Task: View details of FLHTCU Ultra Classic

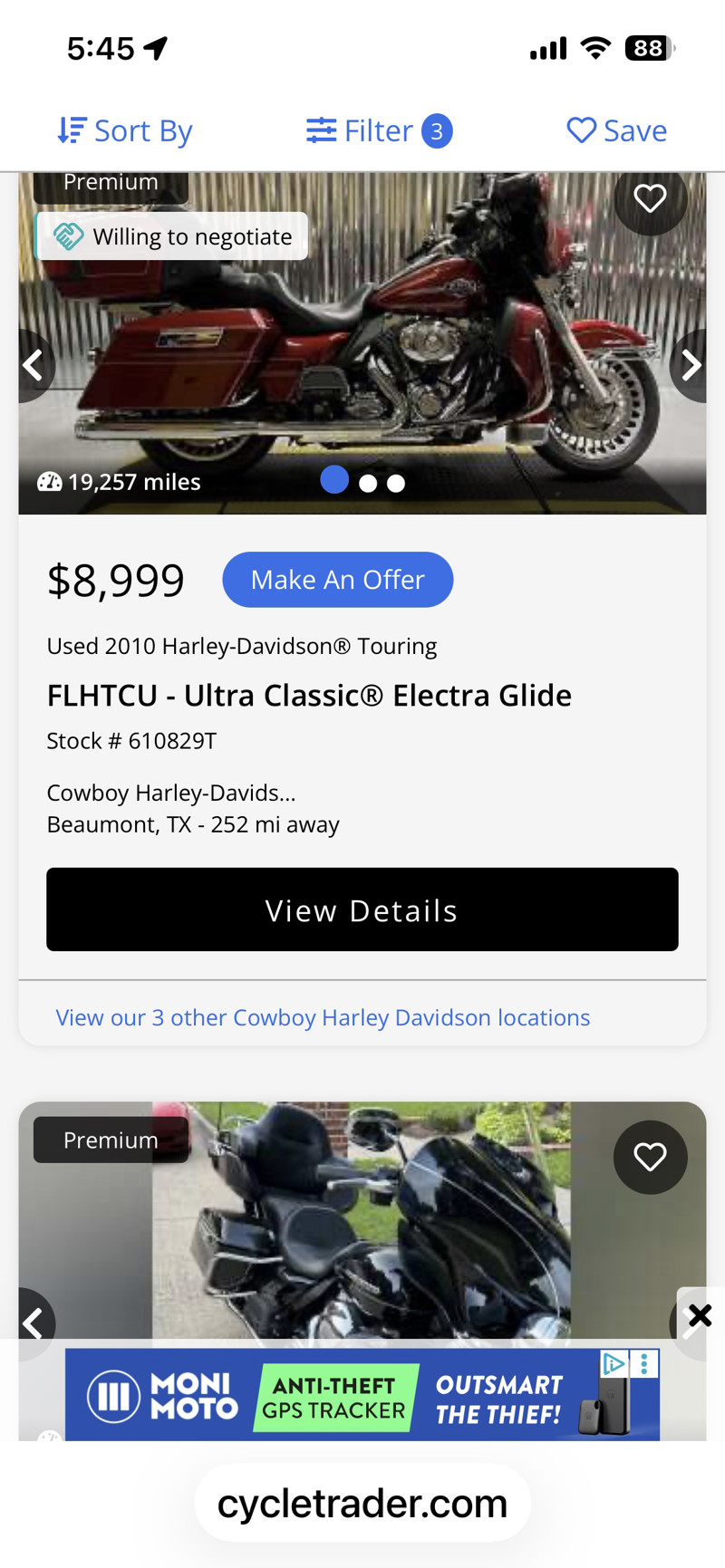Action: tap(362, 909)
